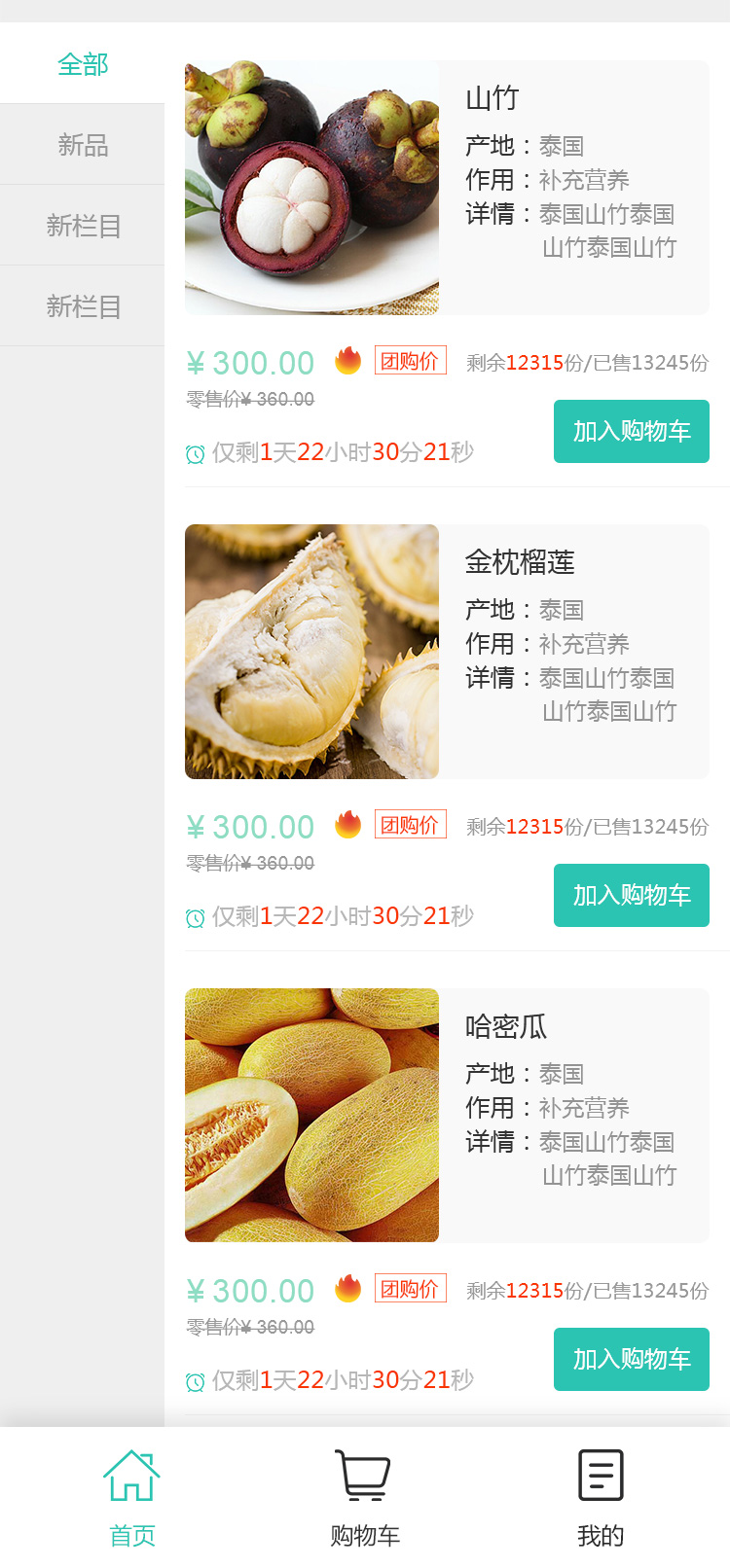The image size is (730, 1568).
Task: Tap 加入购物车 for 金枕榴莲
Action: pos(631,895)
